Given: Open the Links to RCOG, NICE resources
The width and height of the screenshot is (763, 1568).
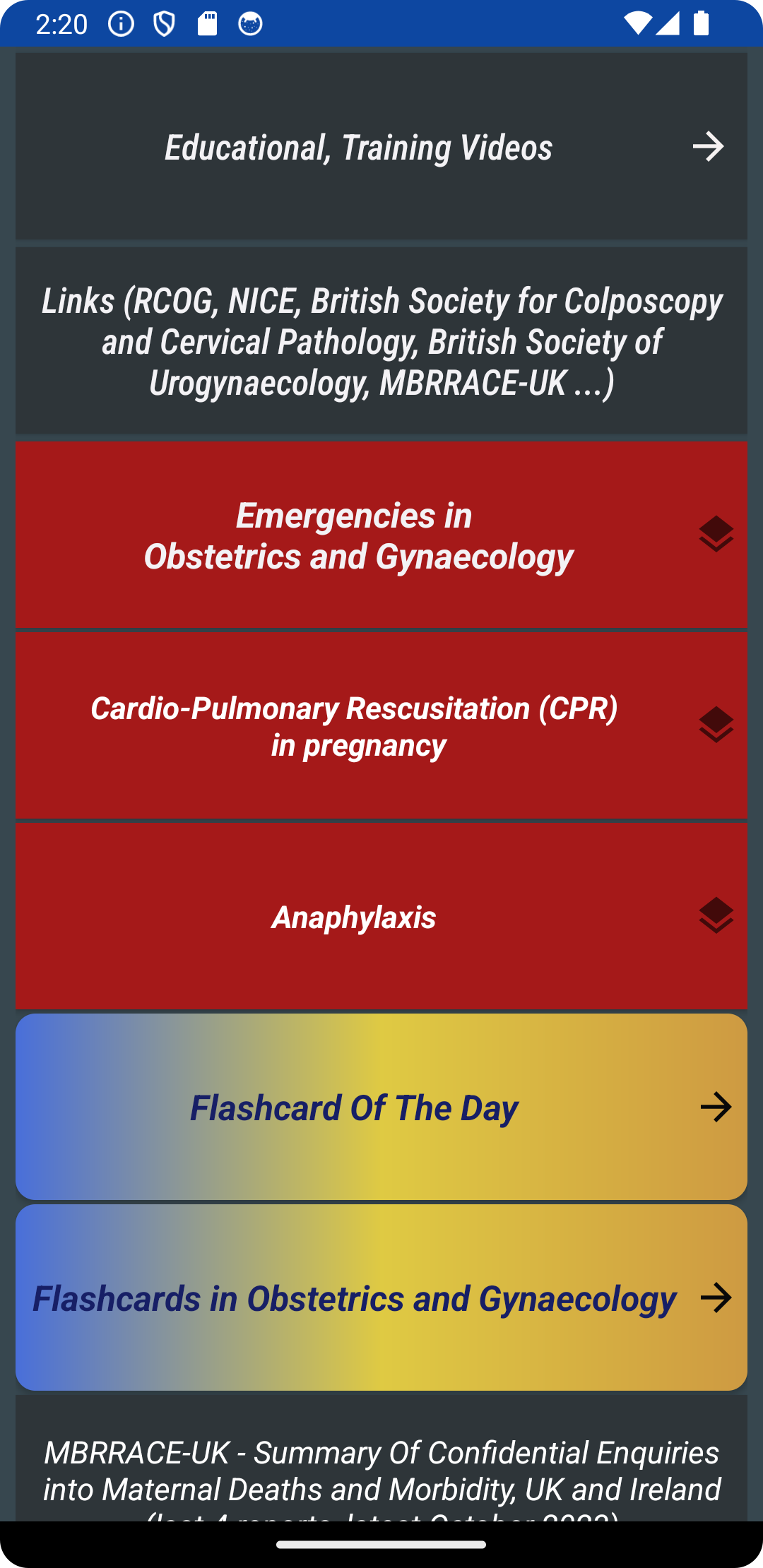Looking at the screenshot, I should point(381,340).
